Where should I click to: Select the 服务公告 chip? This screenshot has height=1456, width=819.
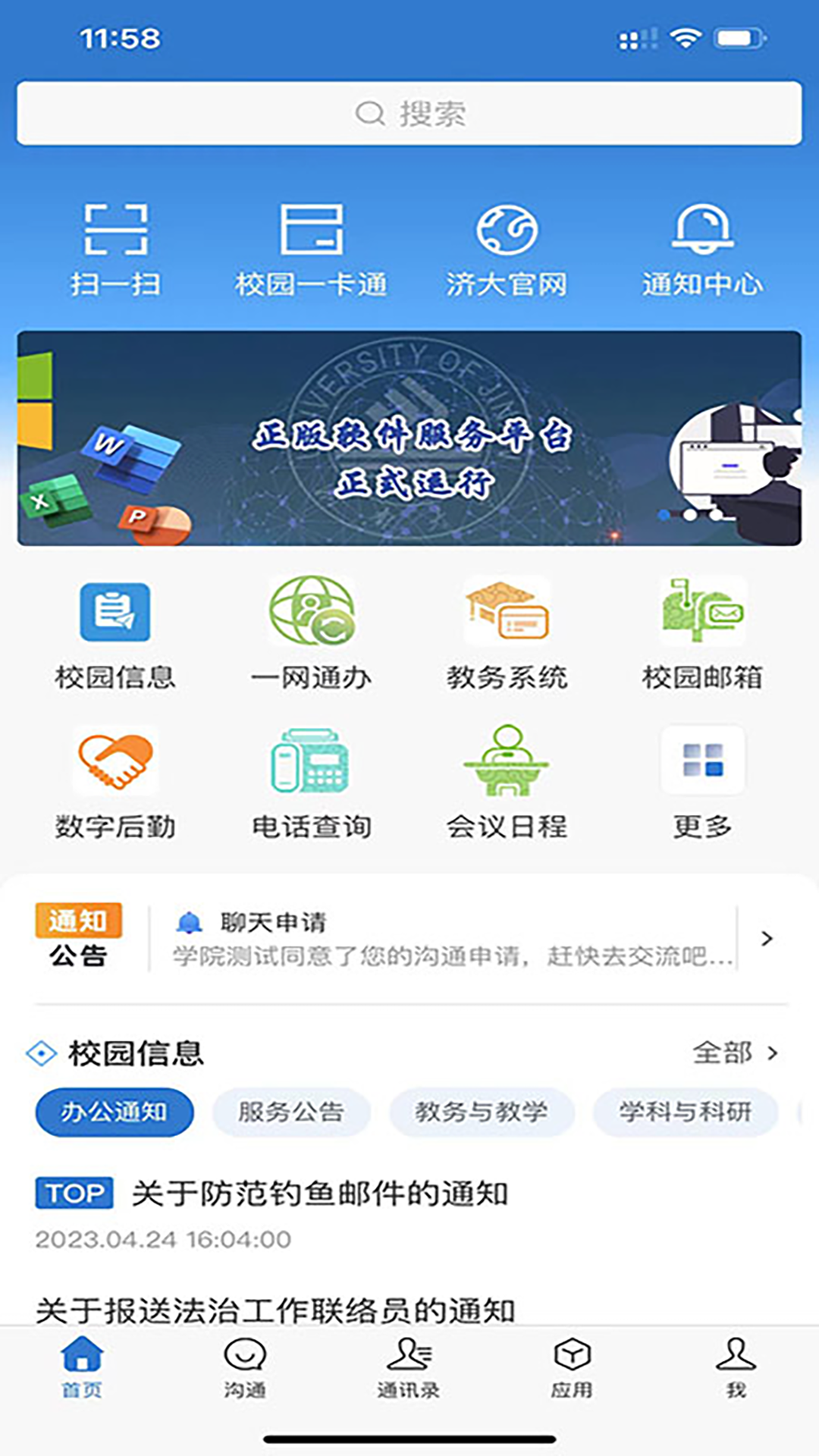(x=291, y=1112)
